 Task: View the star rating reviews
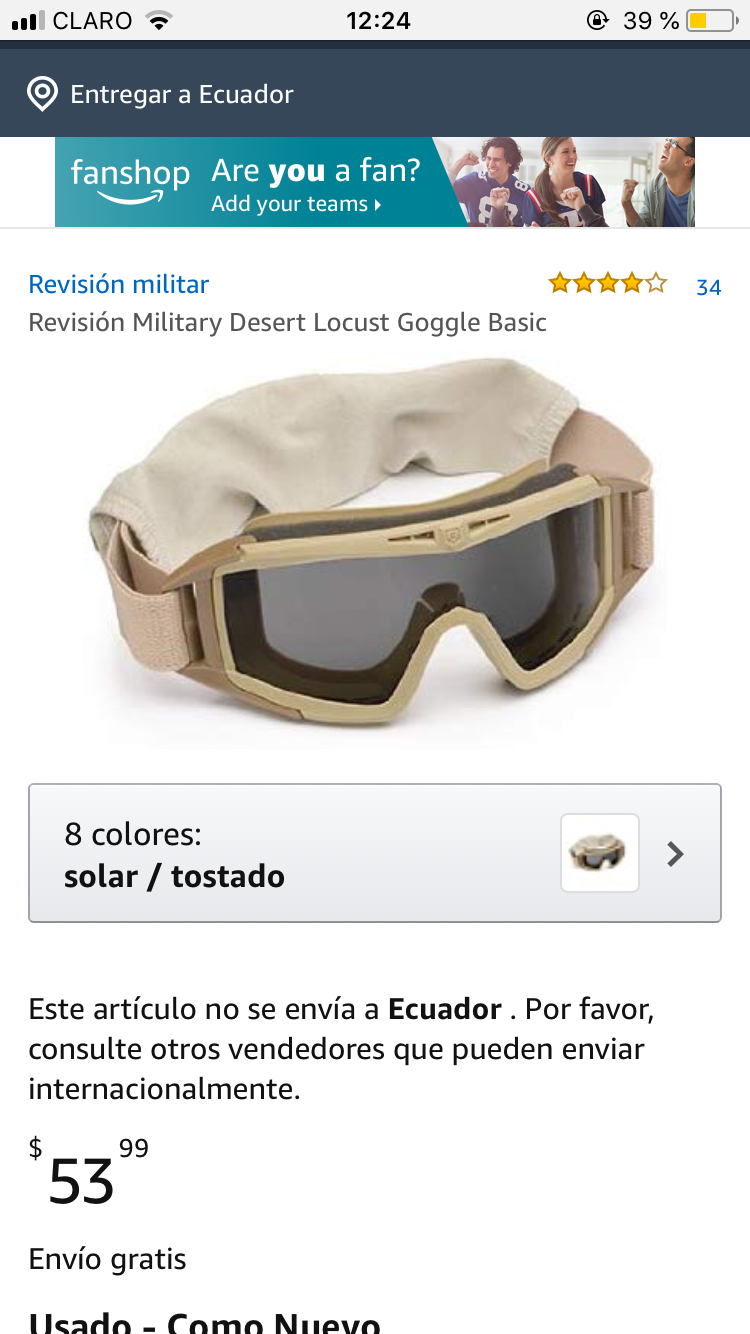pyautogui.click(x=607, y=284)
